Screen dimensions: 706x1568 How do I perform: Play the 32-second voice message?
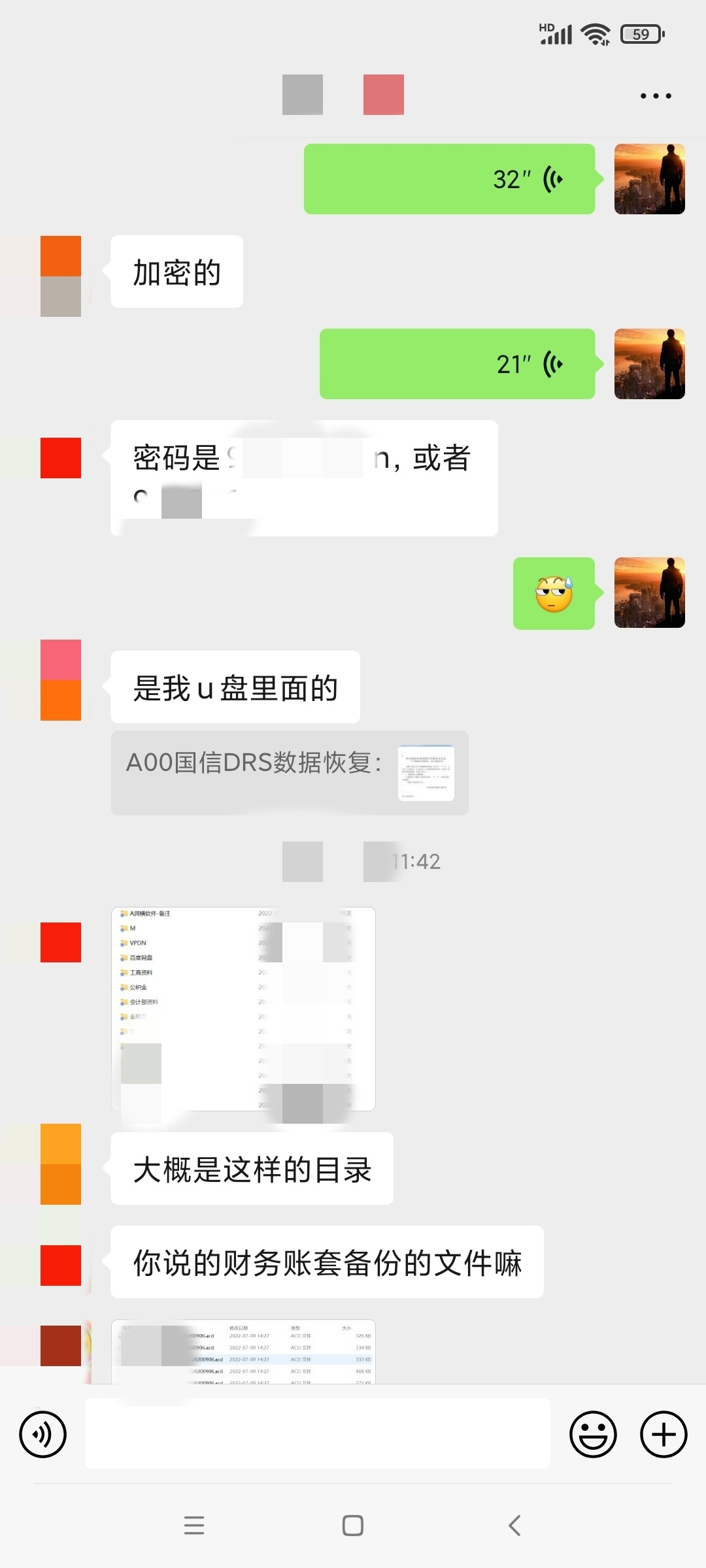pyautogui.click(x=450, y=179)
